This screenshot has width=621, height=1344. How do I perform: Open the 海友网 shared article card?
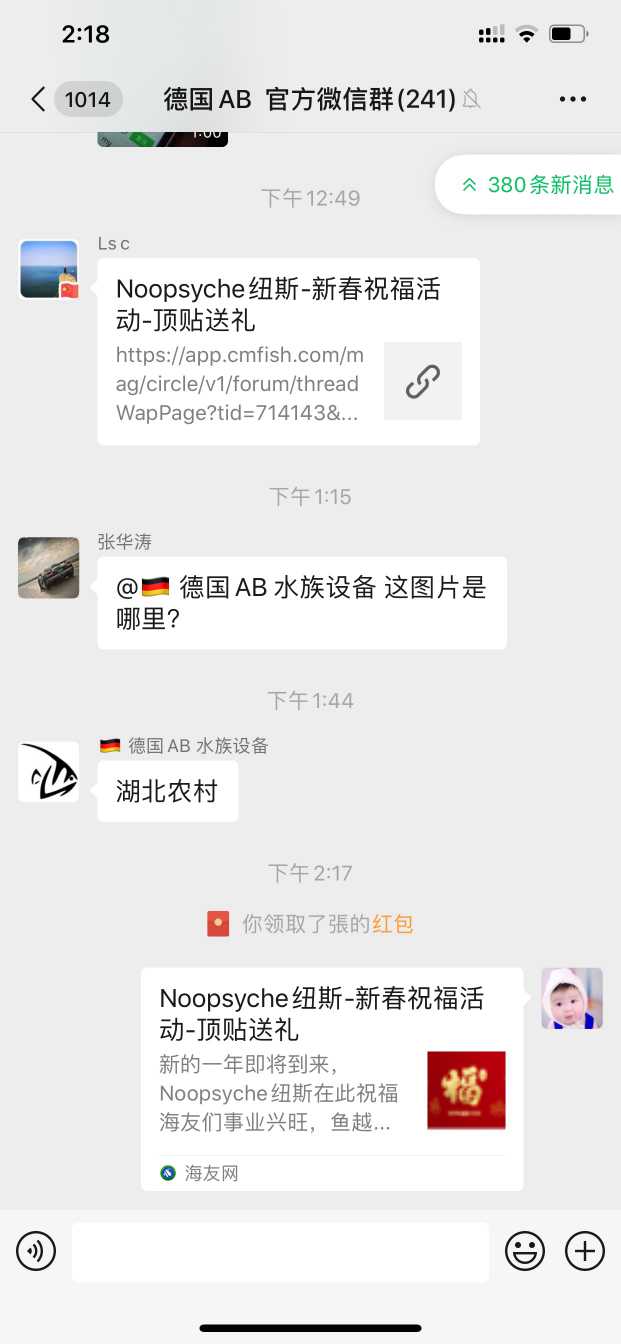(x=332, y=1079)
